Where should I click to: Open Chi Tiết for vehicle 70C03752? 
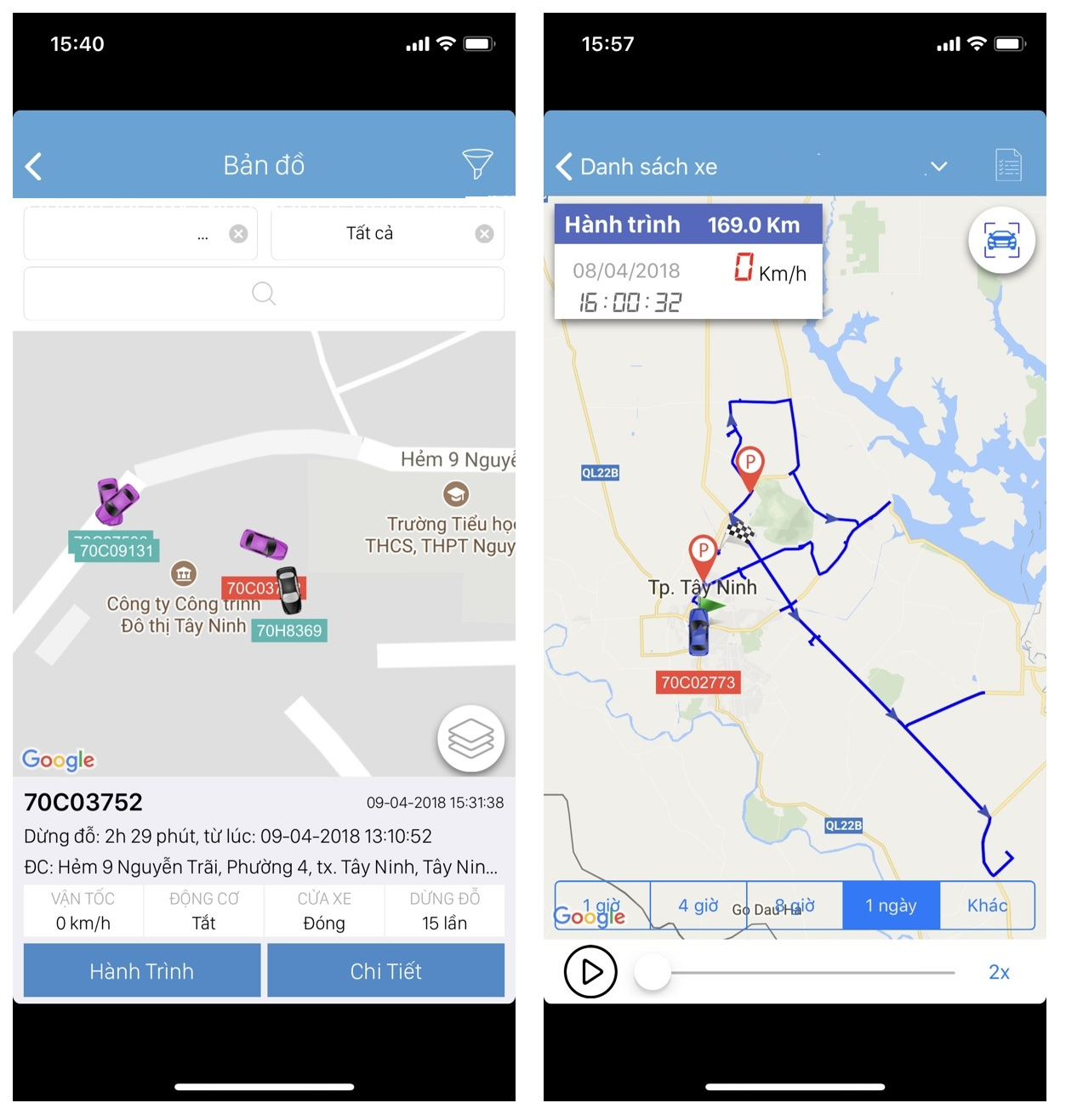coord(385,970)
